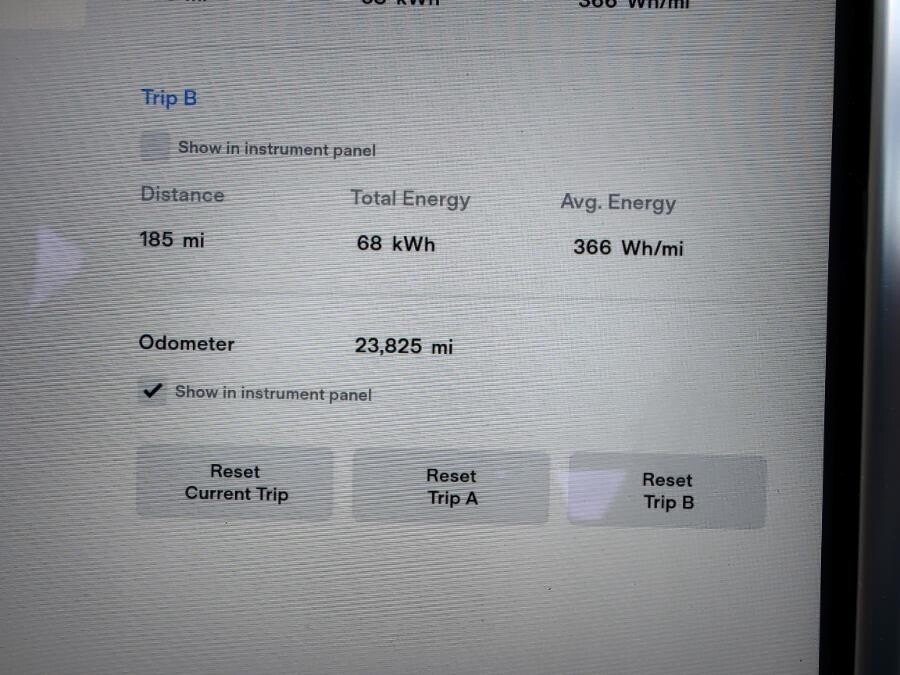Enable Trip B show in instrument panel
The width and height of the screenshot is (900, 675).
pos(155,148)
